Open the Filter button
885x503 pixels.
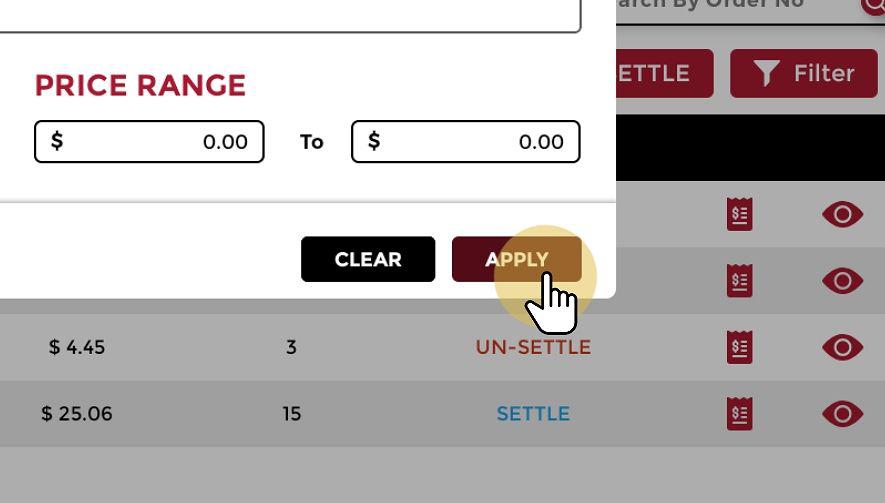(x=803, y=73)
